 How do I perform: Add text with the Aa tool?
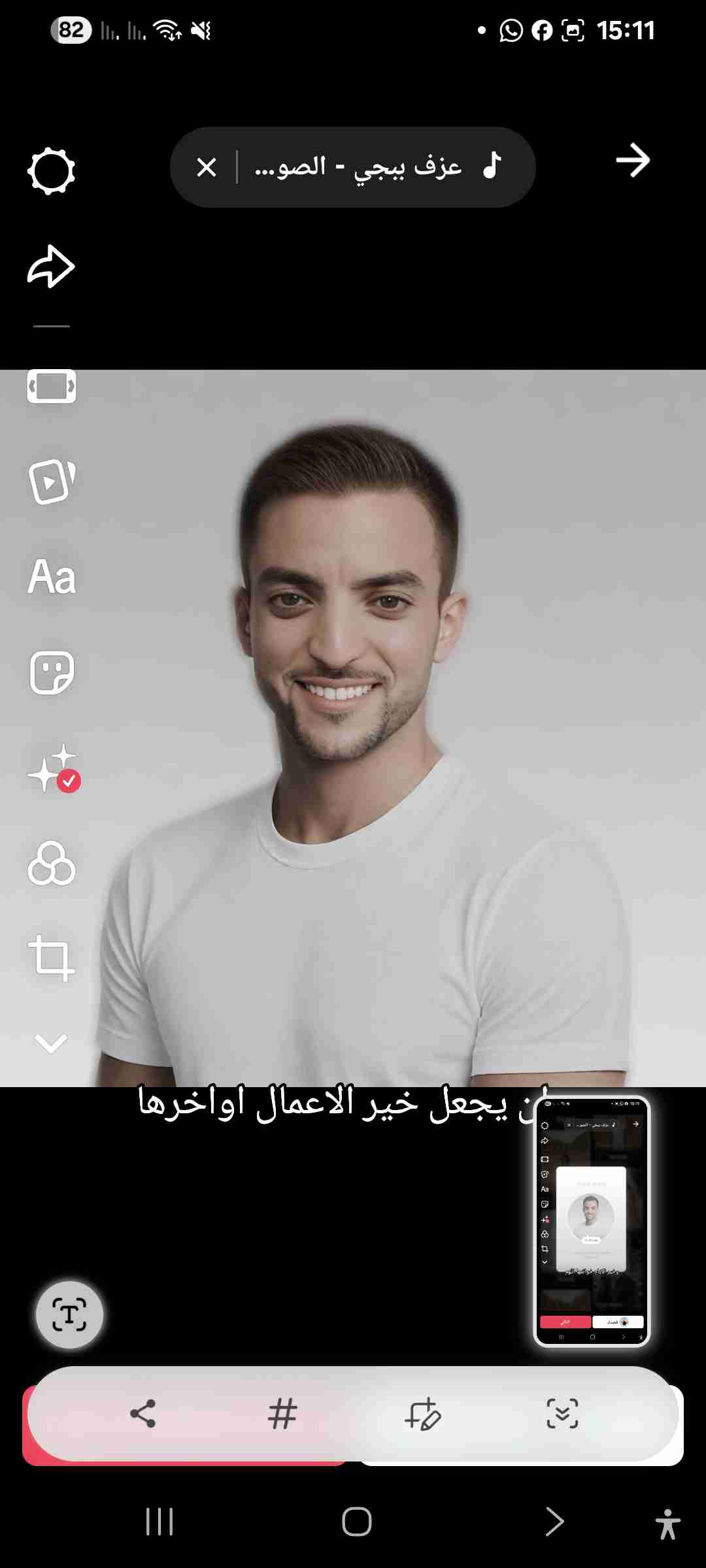coord(52,578)
